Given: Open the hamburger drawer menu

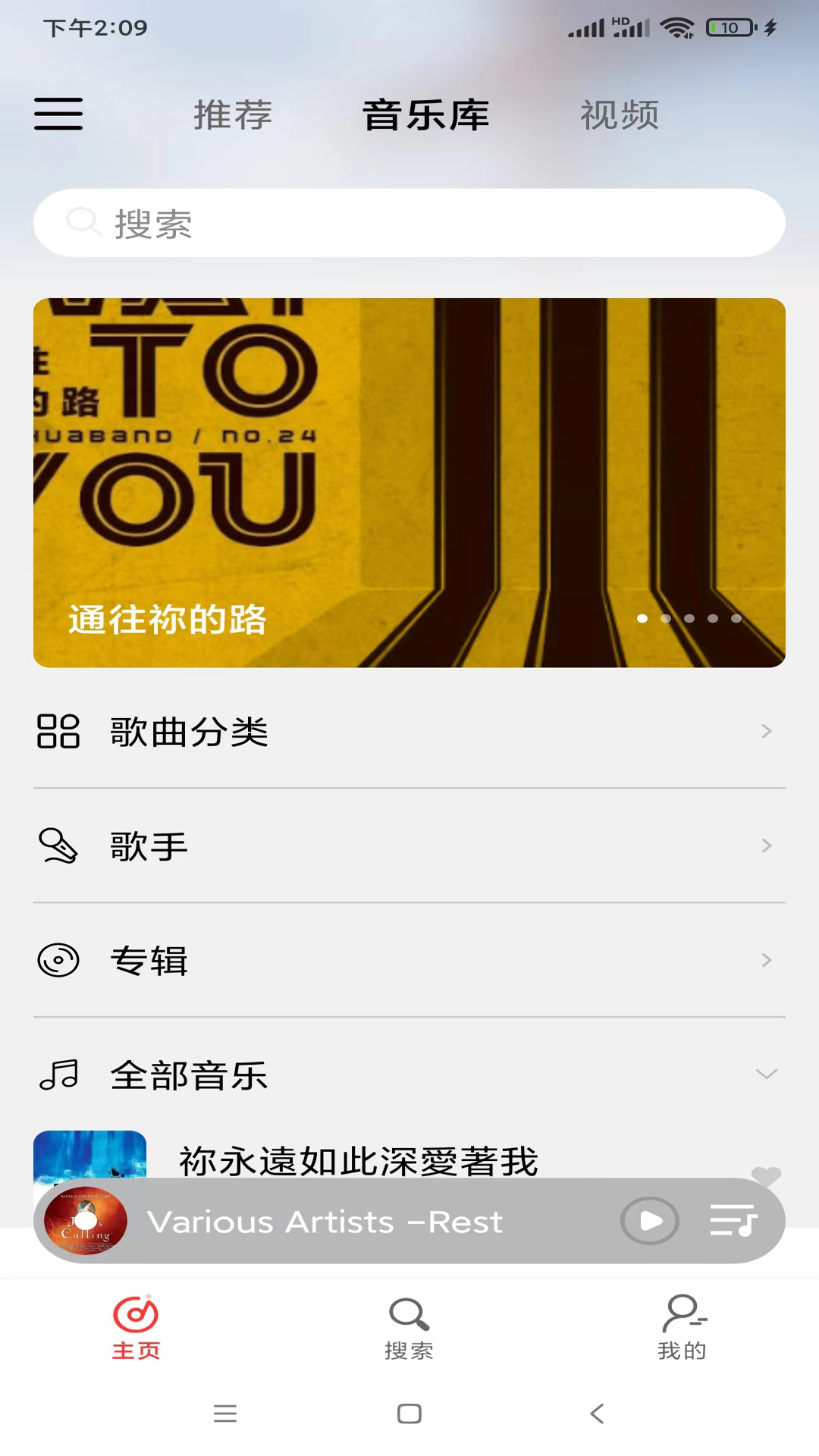Looking at the screenshot, I should point(58,115).
